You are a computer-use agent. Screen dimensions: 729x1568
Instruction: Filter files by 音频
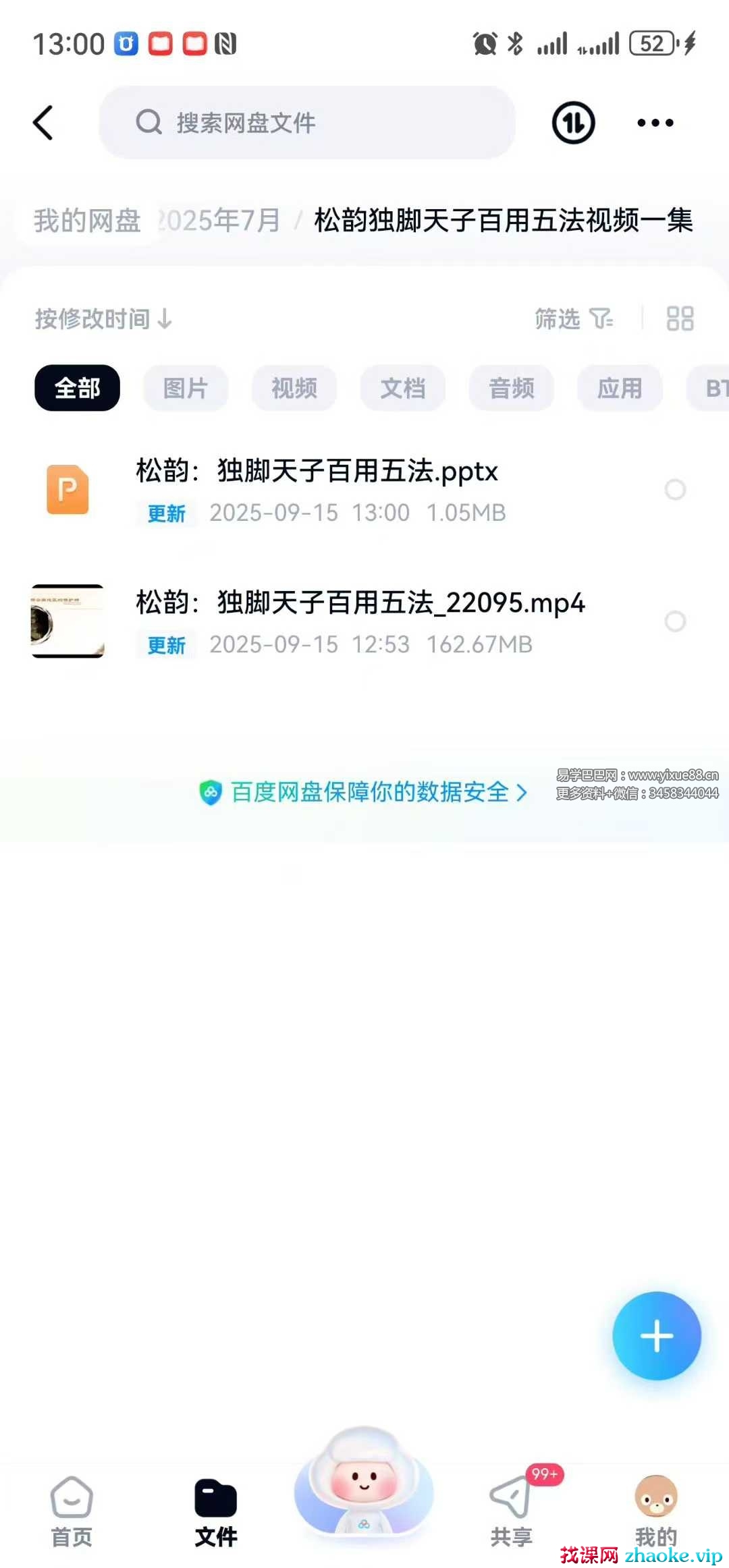coord(511,388)
